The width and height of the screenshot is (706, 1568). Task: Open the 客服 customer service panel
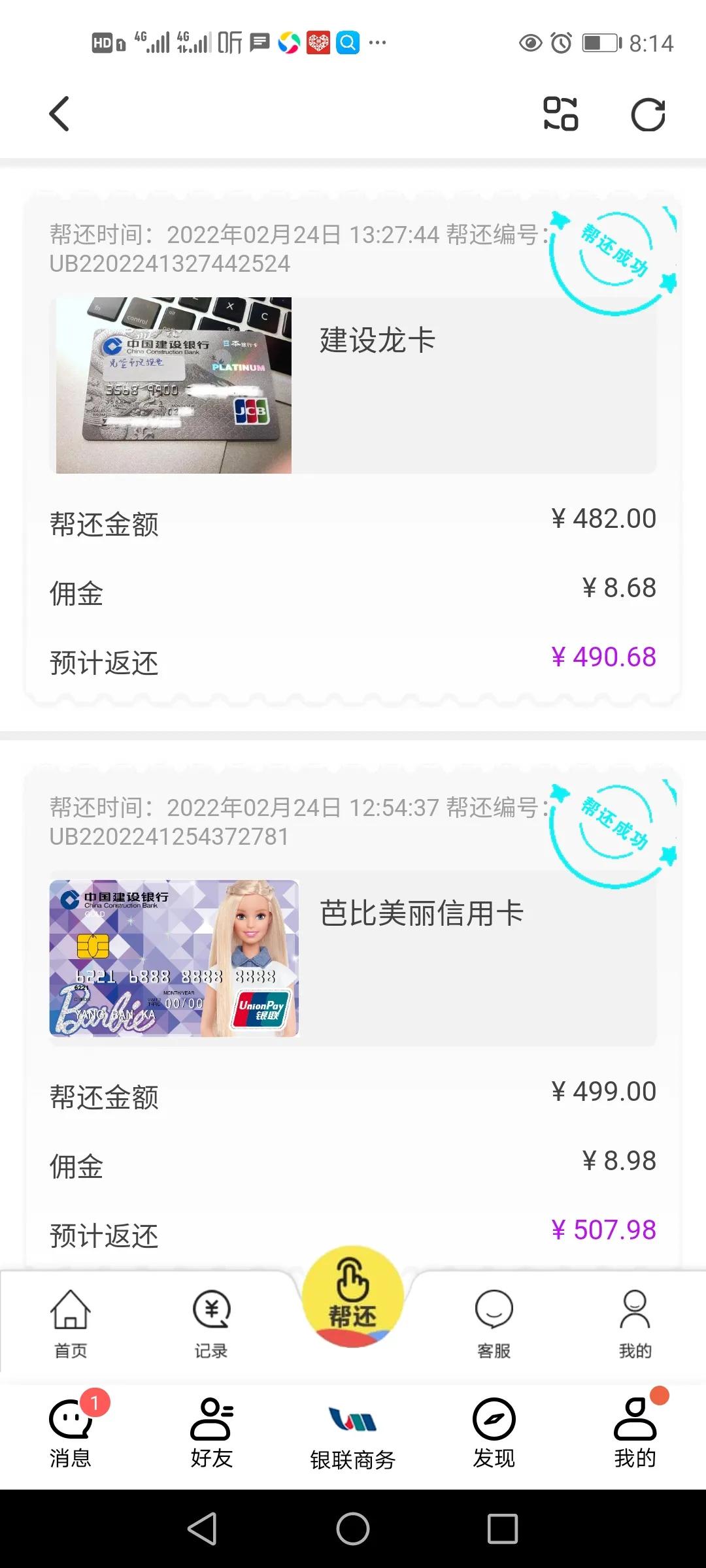pos(494,1320)
